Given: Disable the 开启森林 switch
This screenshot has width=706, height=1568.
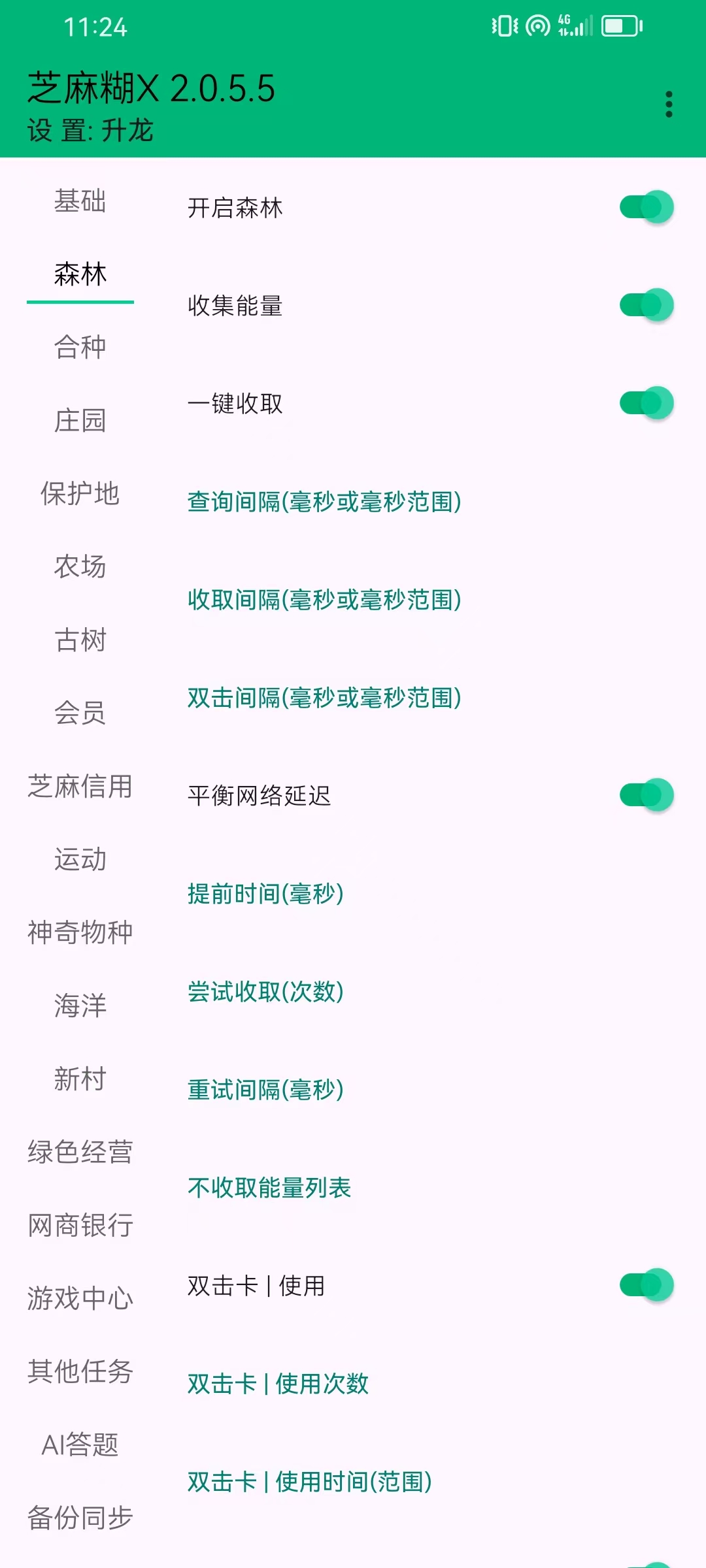Looking at the screenshot, I should point(646,208).
